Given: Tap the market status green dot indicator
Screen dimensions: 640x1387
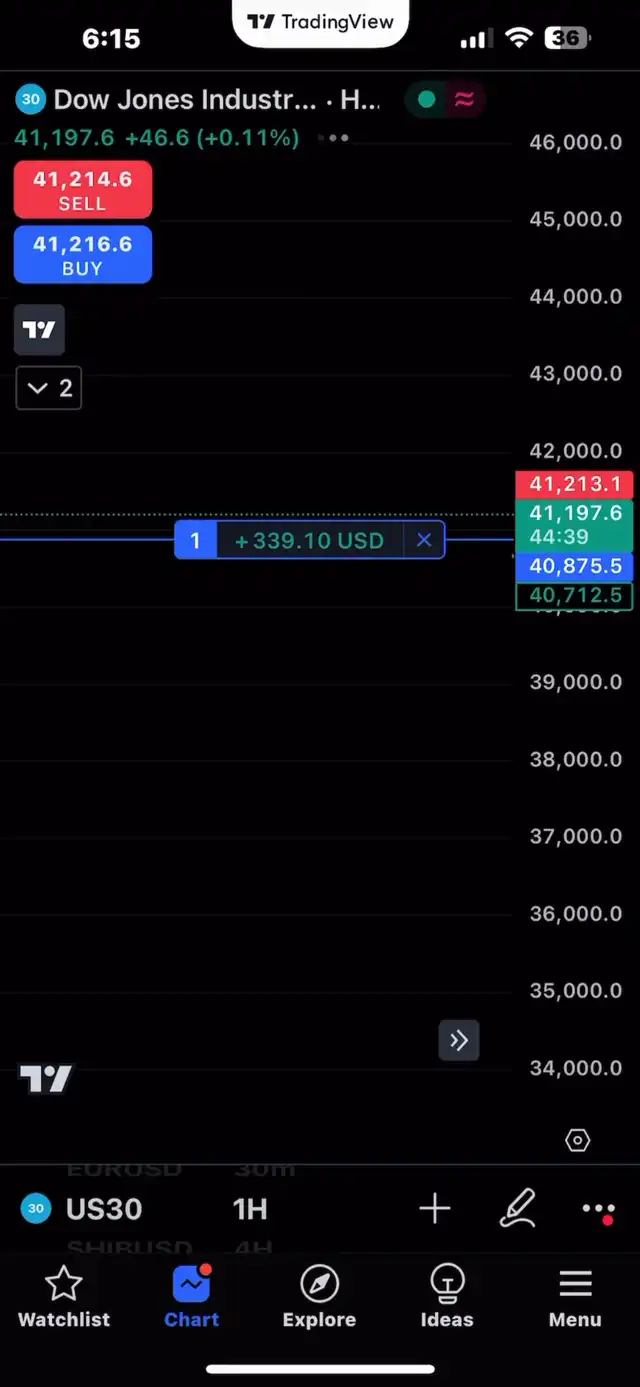Looking at the screenshot, I should tap(427, 99).
